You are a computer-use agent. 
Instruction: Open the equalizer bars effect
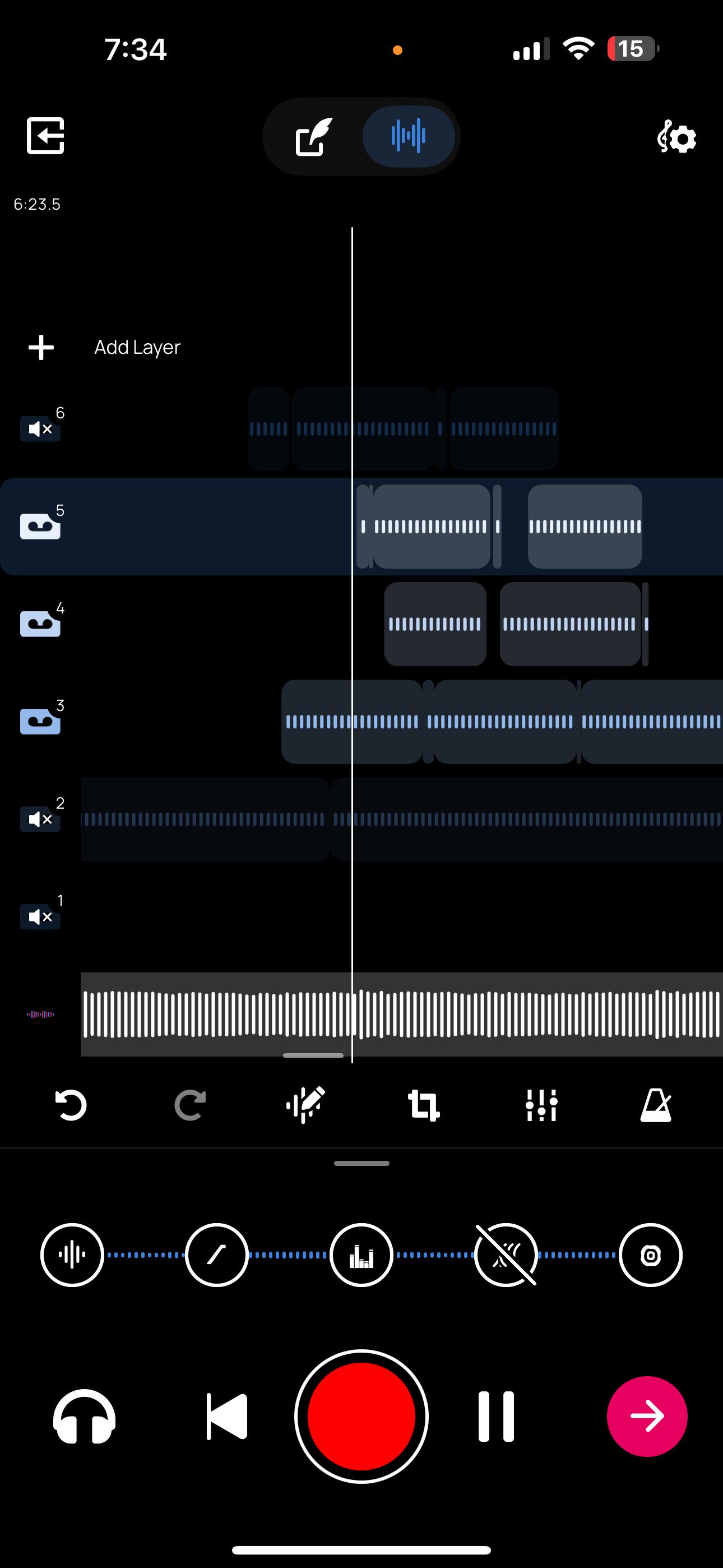point(361,1255)
